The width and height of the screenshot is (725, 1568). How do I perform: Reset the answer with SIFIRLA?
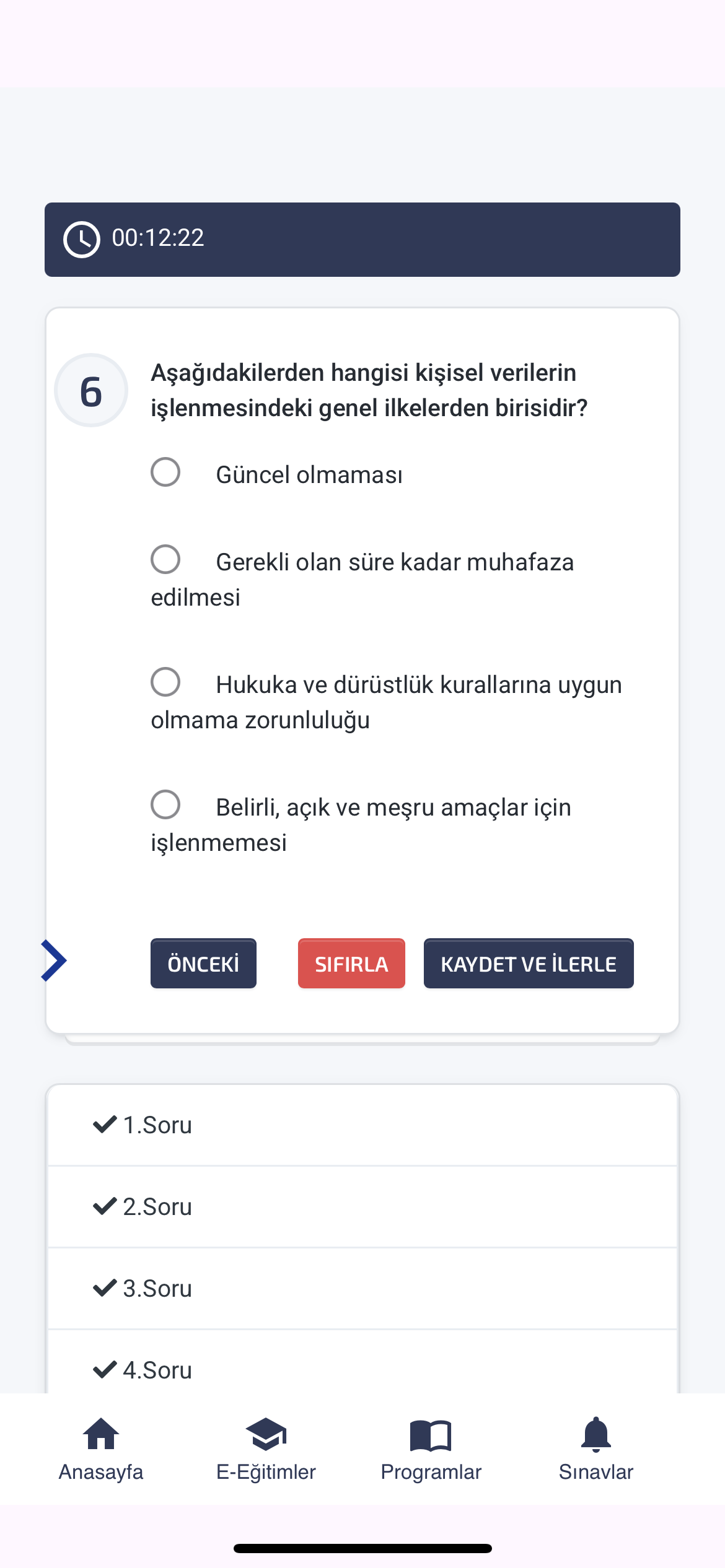[x=351, y=964]
